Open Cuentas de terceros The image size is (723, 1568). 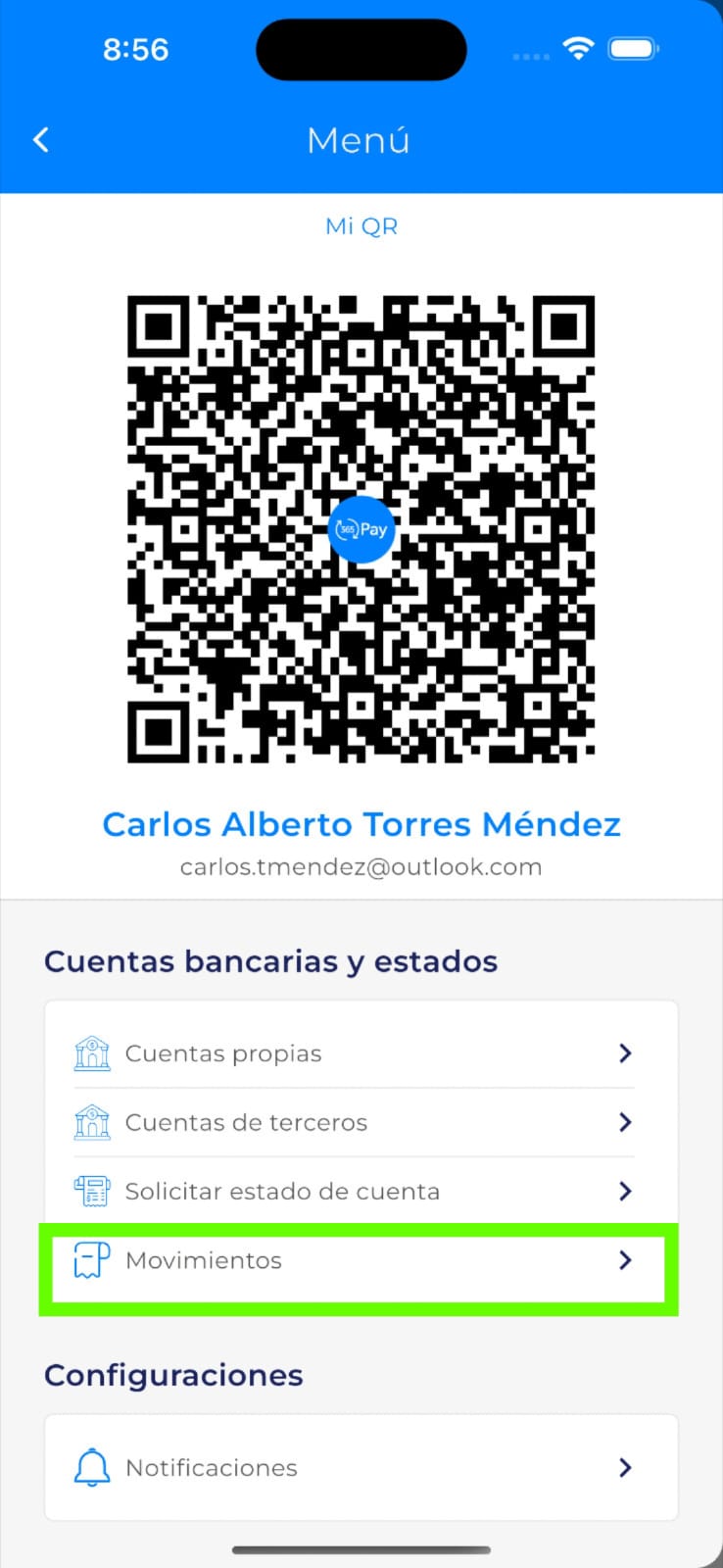pos(353,1122)
